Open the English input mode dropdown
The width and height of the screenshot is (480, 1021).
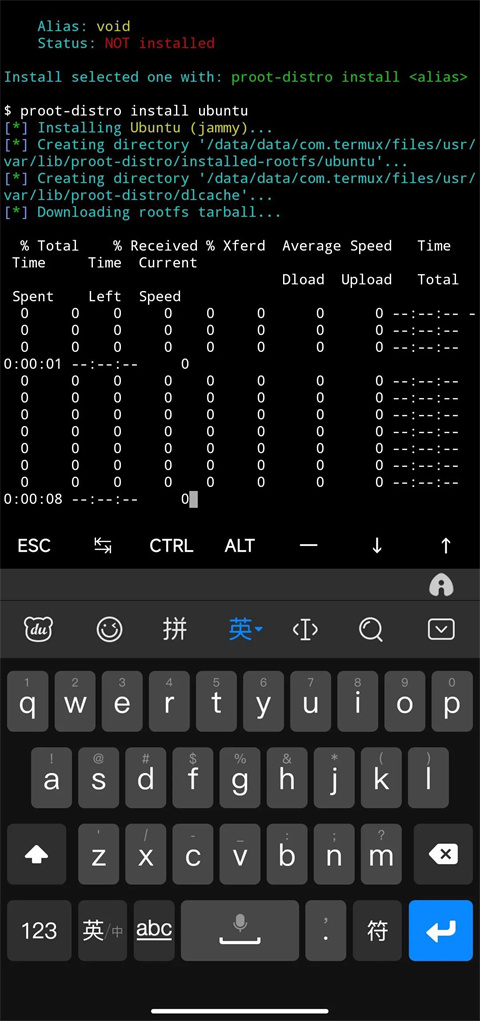245,629
